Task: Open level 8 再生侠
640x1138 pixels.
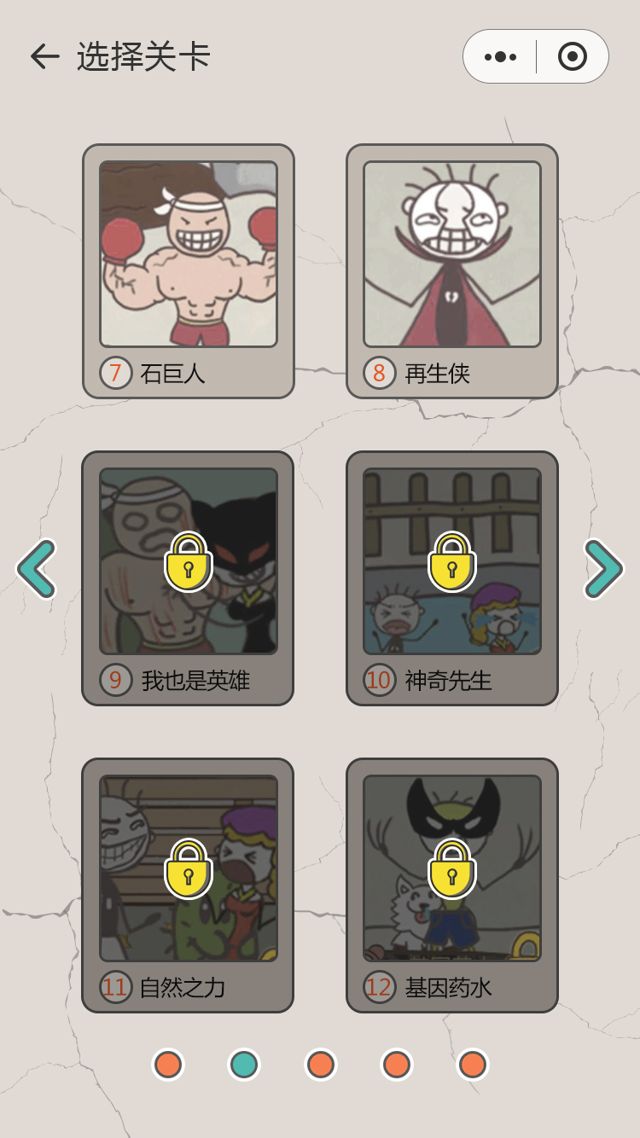Action: (x=452, y=271)
